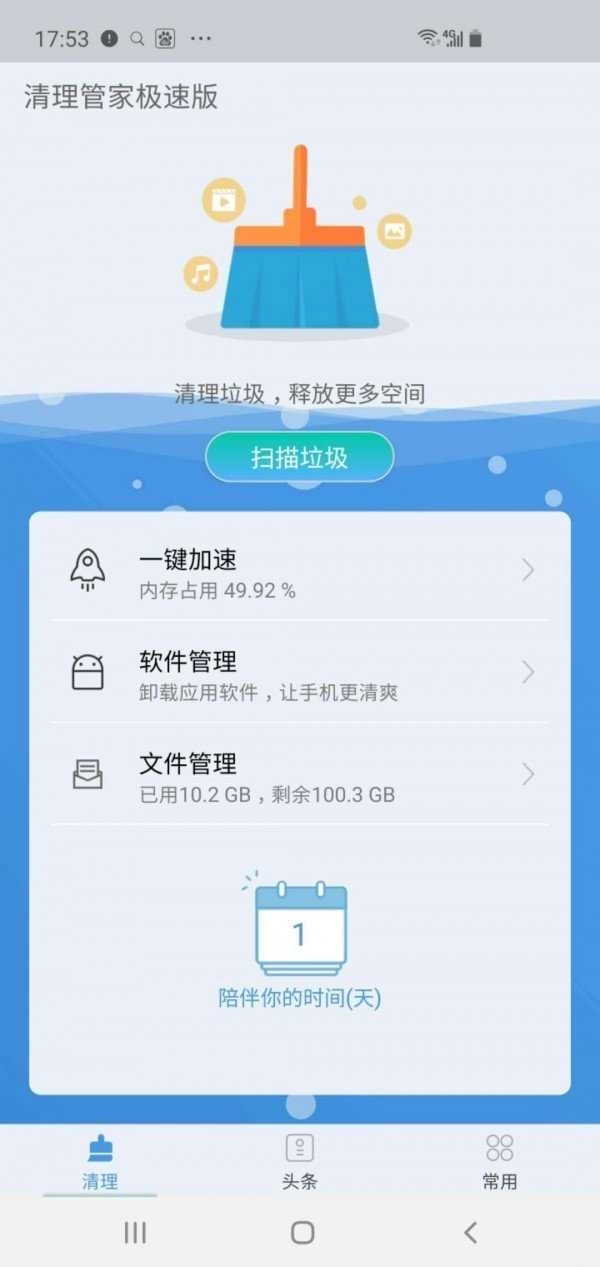Tap the 扫描垃圾 scan button
600x1267 pixels.
pyautogui.click(x=299, y=458)
